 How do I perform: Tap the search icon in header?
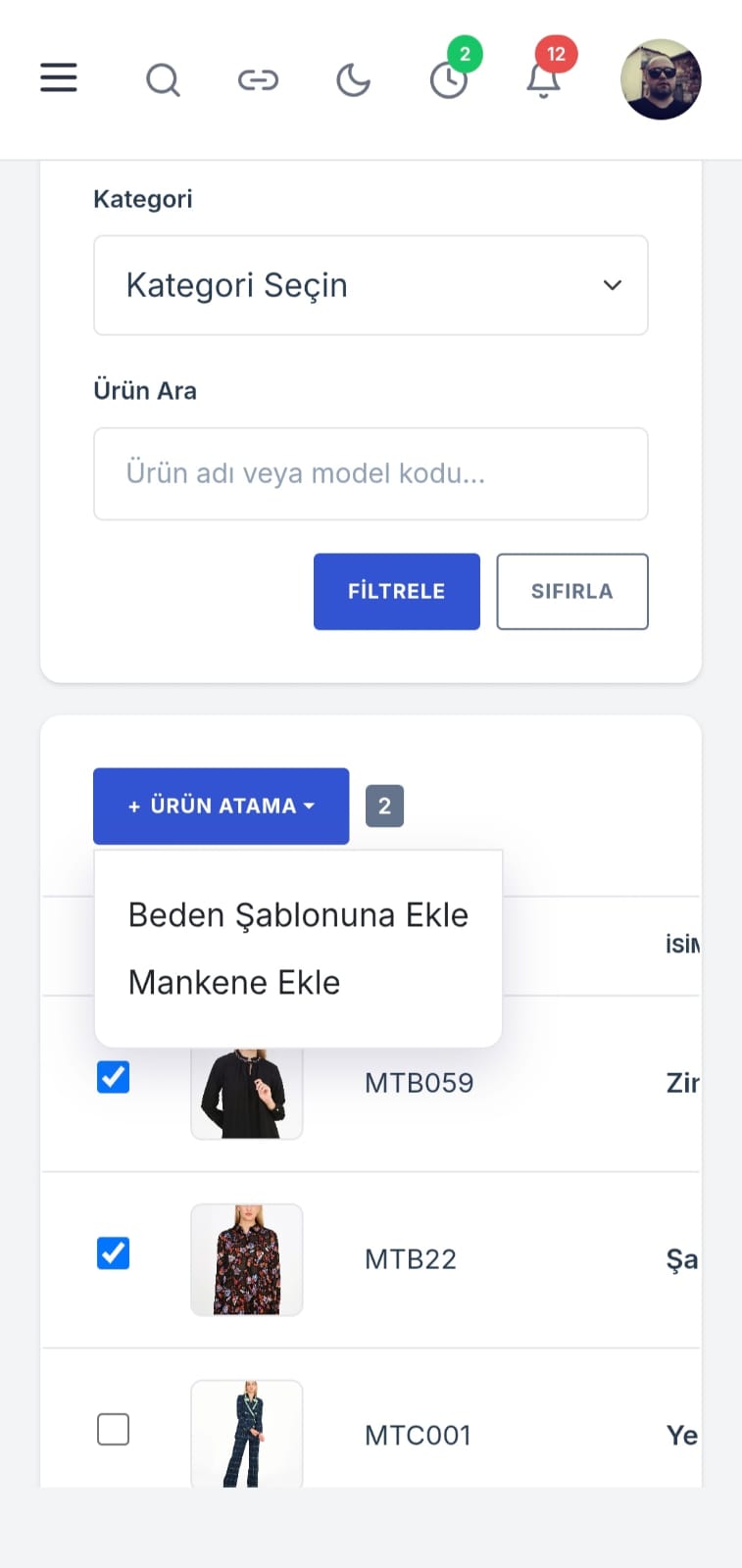(x=163, y=79)
